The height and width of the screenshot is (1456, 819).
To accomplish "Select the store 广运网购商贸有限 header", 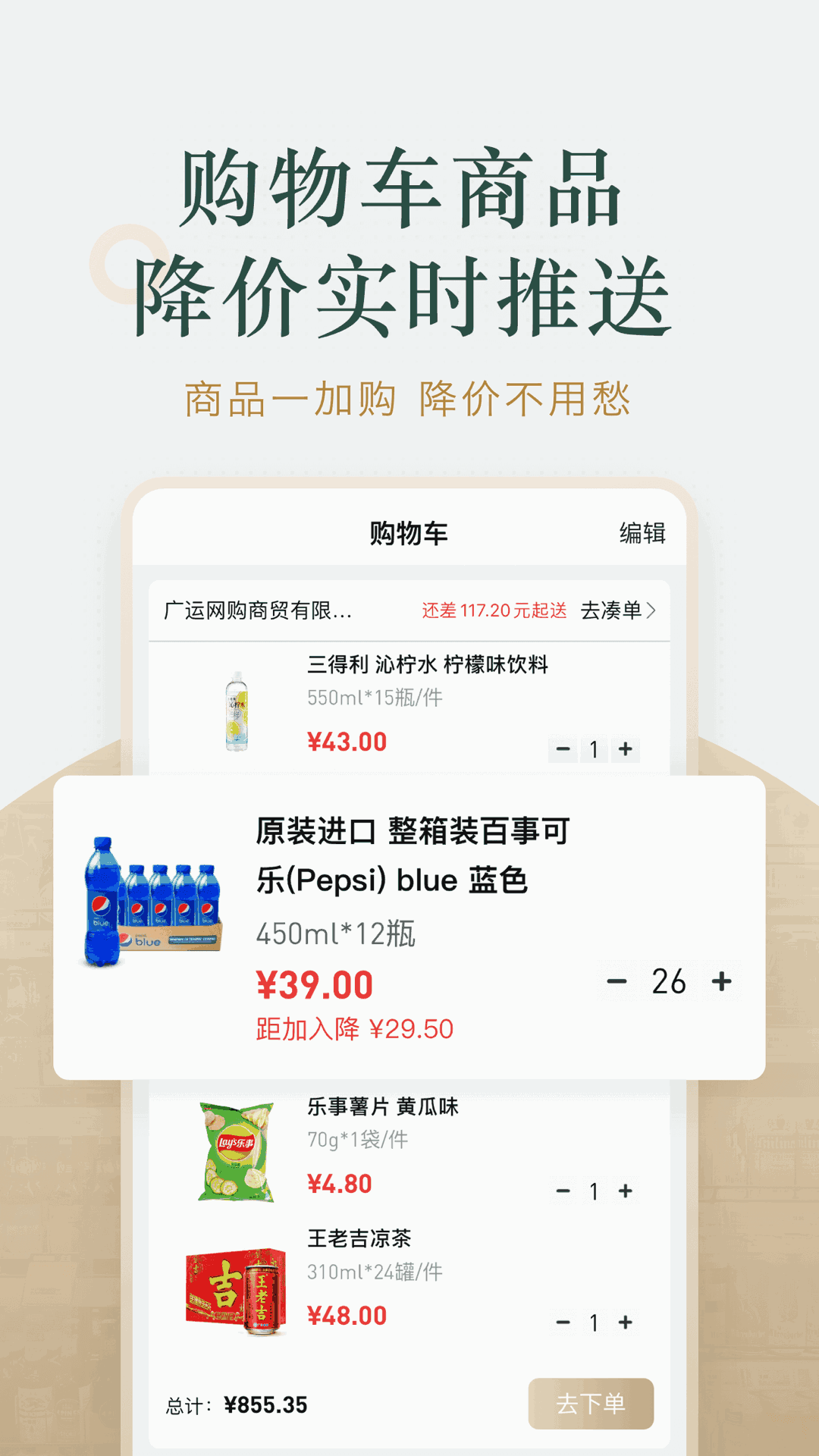I will 258,610.
